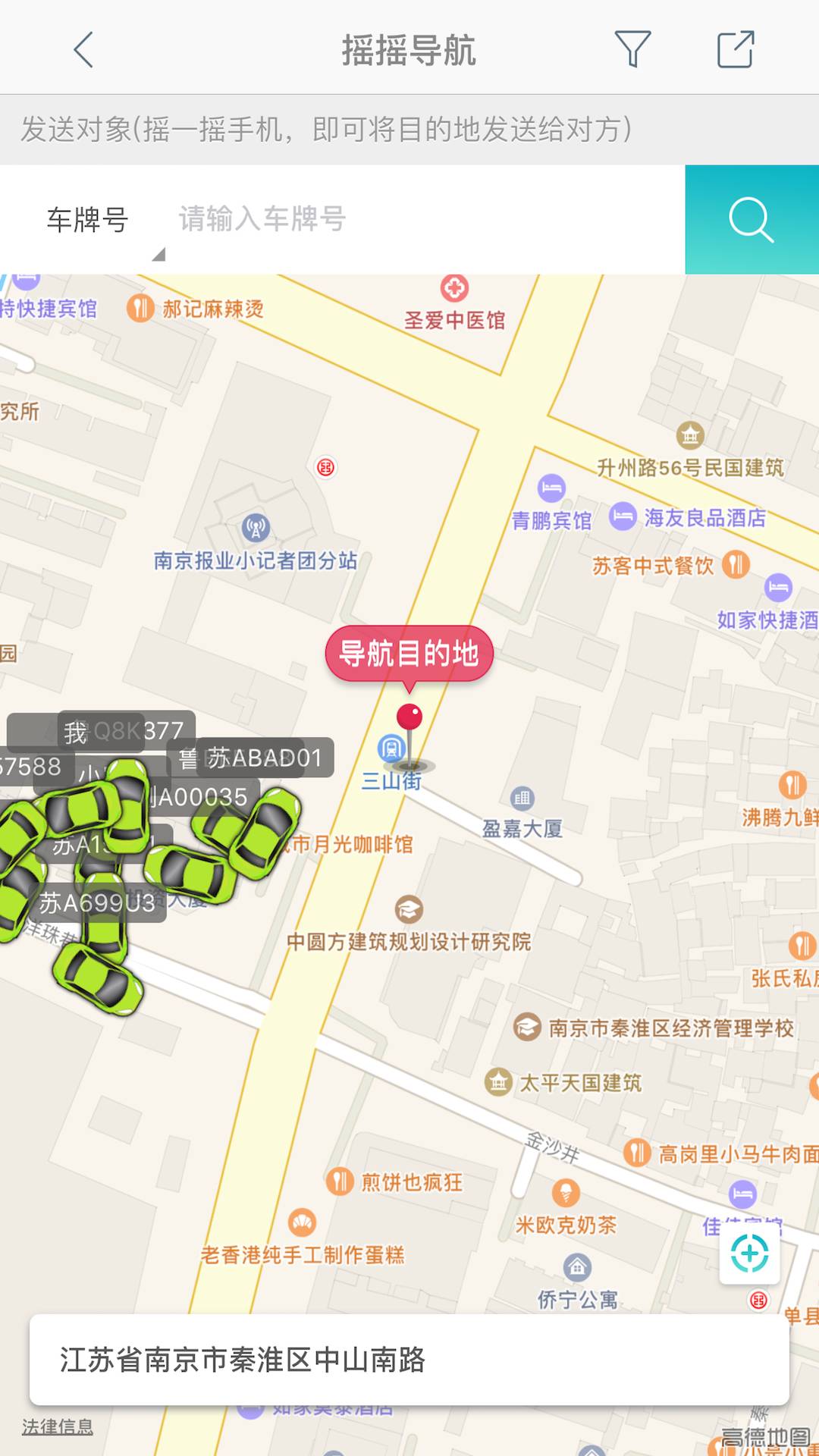Tap the 导航目的地 destination pin
The width and height of the screenshot is (819, 1456).
coord(409,716)
